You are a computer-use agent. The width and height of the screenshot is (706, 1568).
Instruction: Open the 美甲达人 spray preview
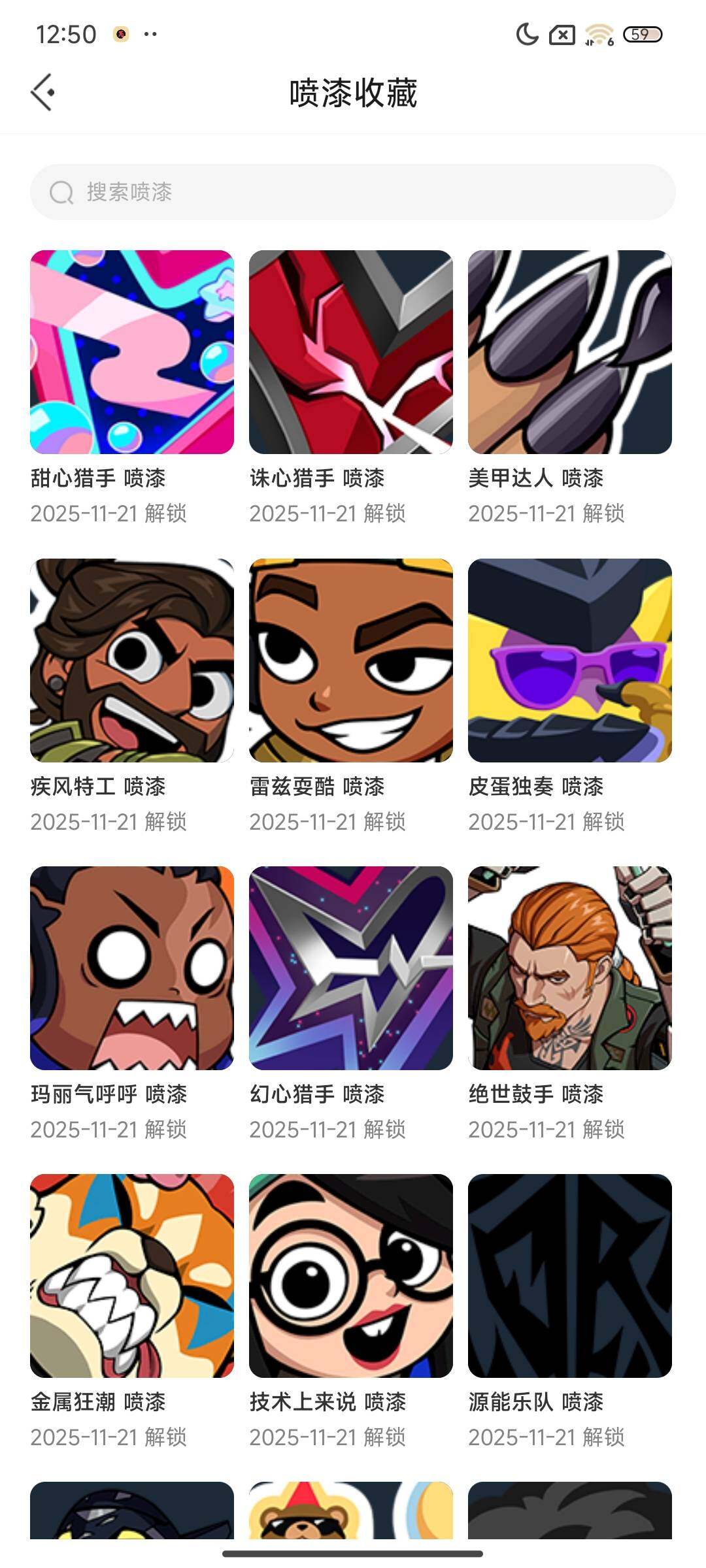coord(569,353)
